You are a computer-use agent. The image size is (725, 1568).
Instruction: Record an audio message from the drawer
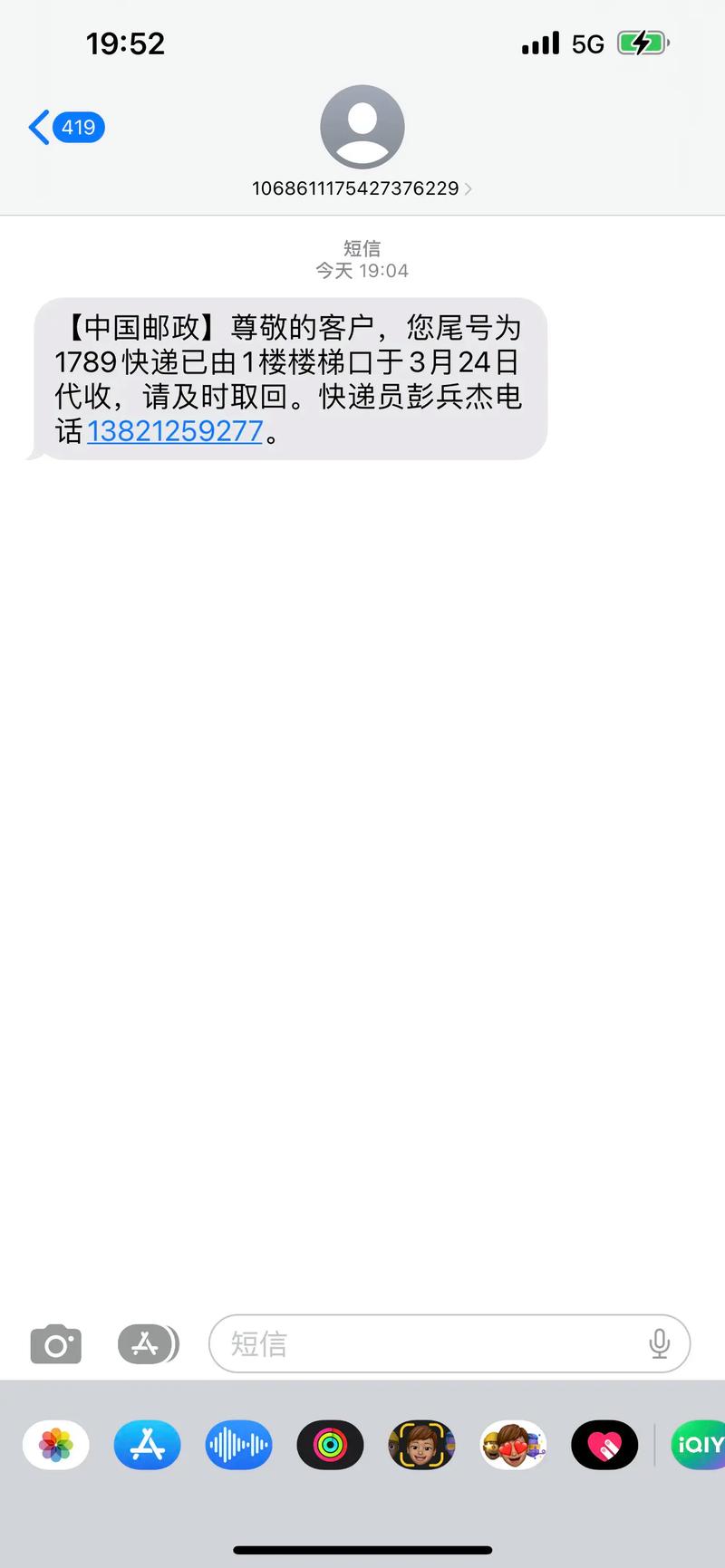(238, 1445)
